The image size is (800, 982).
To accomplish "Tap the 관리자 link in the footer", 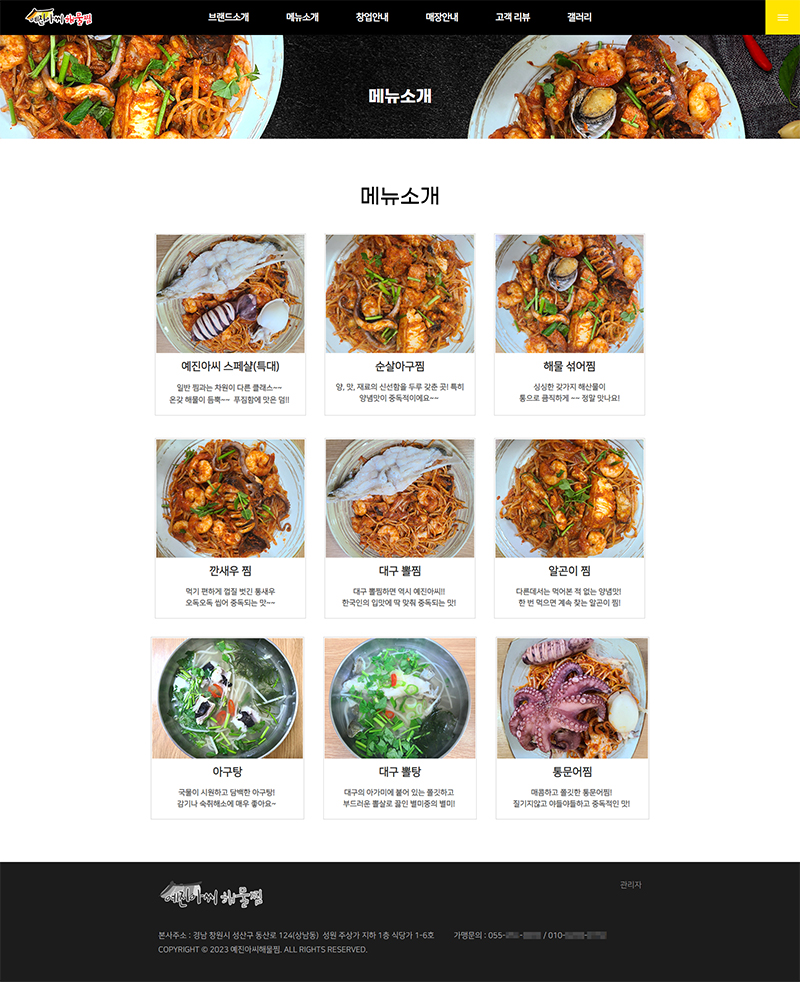I will [x=630, y=885].
